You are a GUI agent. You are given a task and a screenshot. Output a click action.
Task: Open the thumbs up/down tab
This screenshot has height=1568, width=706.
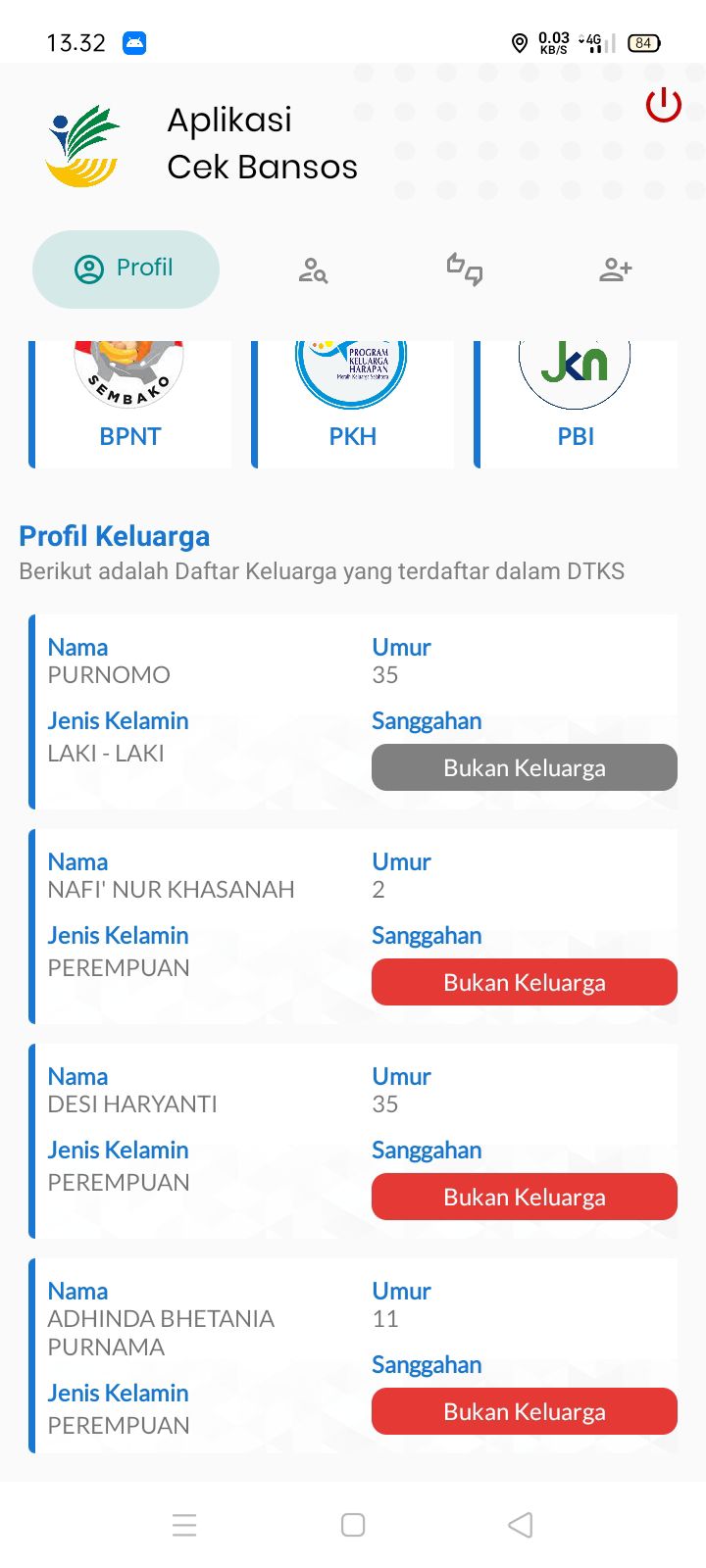click(464, 269)
